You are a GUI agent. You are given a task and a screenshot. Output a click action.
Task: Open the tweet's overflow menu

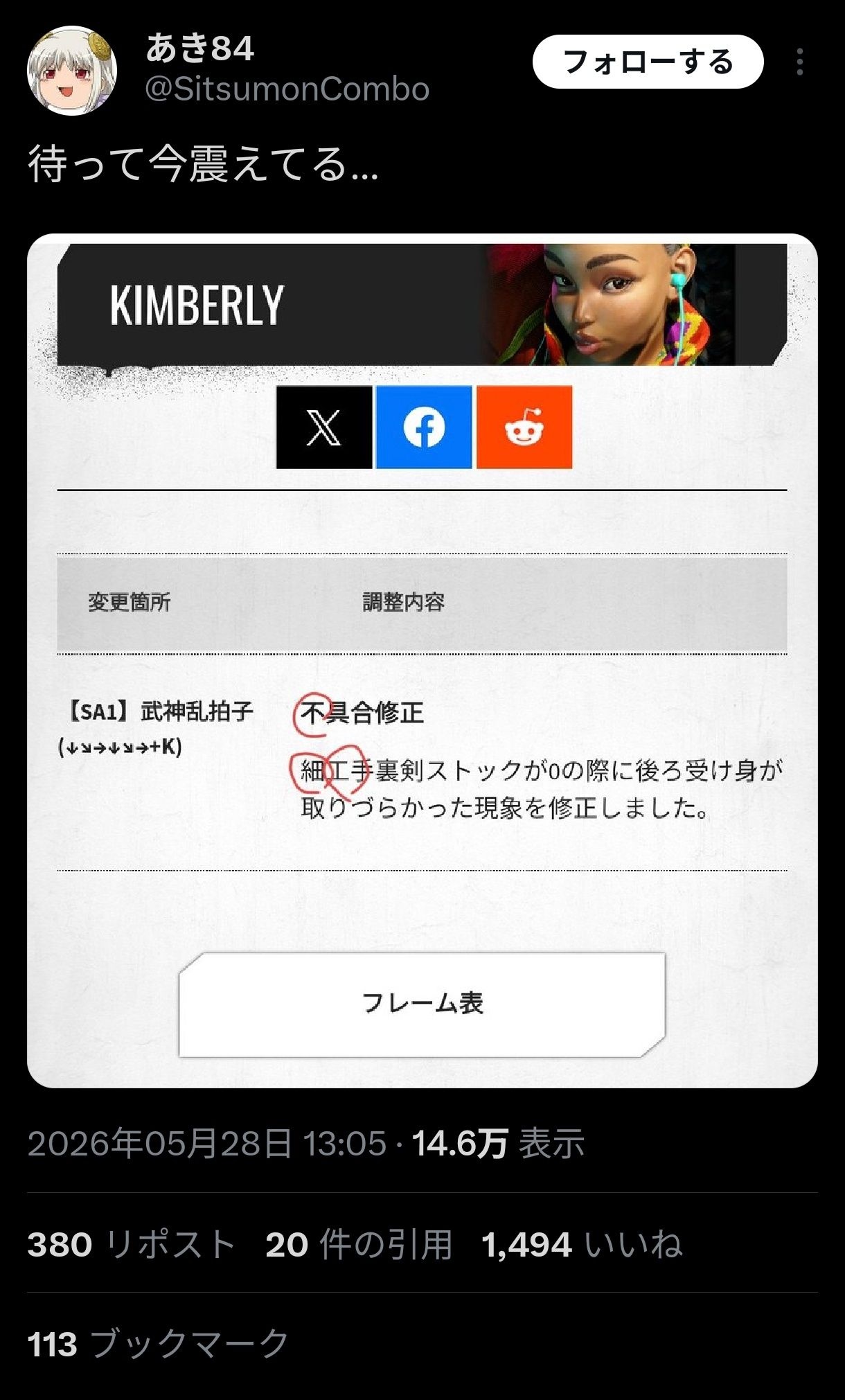[800, 62]
